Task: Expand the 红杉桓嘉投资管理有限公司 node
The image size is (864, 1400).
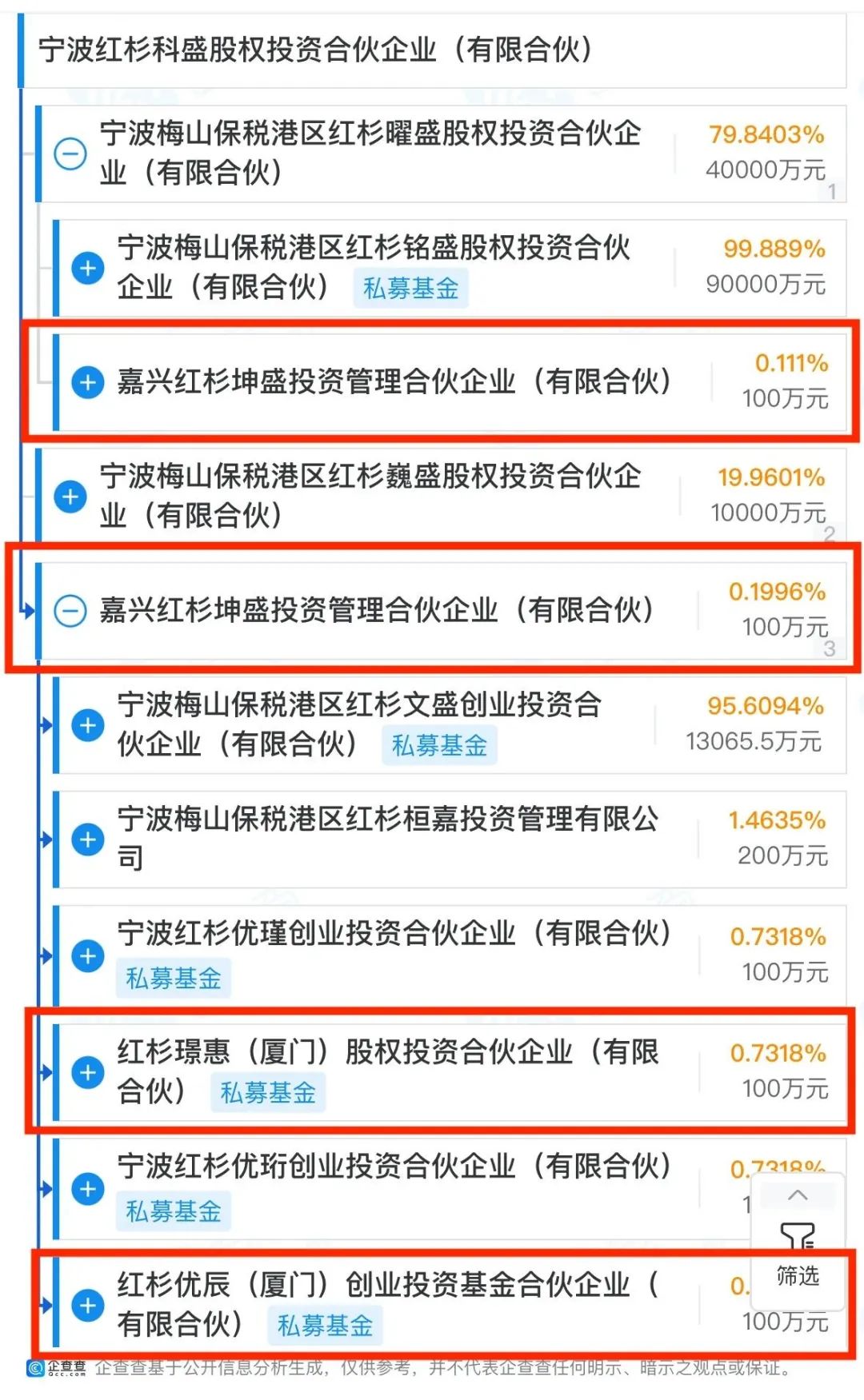Action: [88, 839]
